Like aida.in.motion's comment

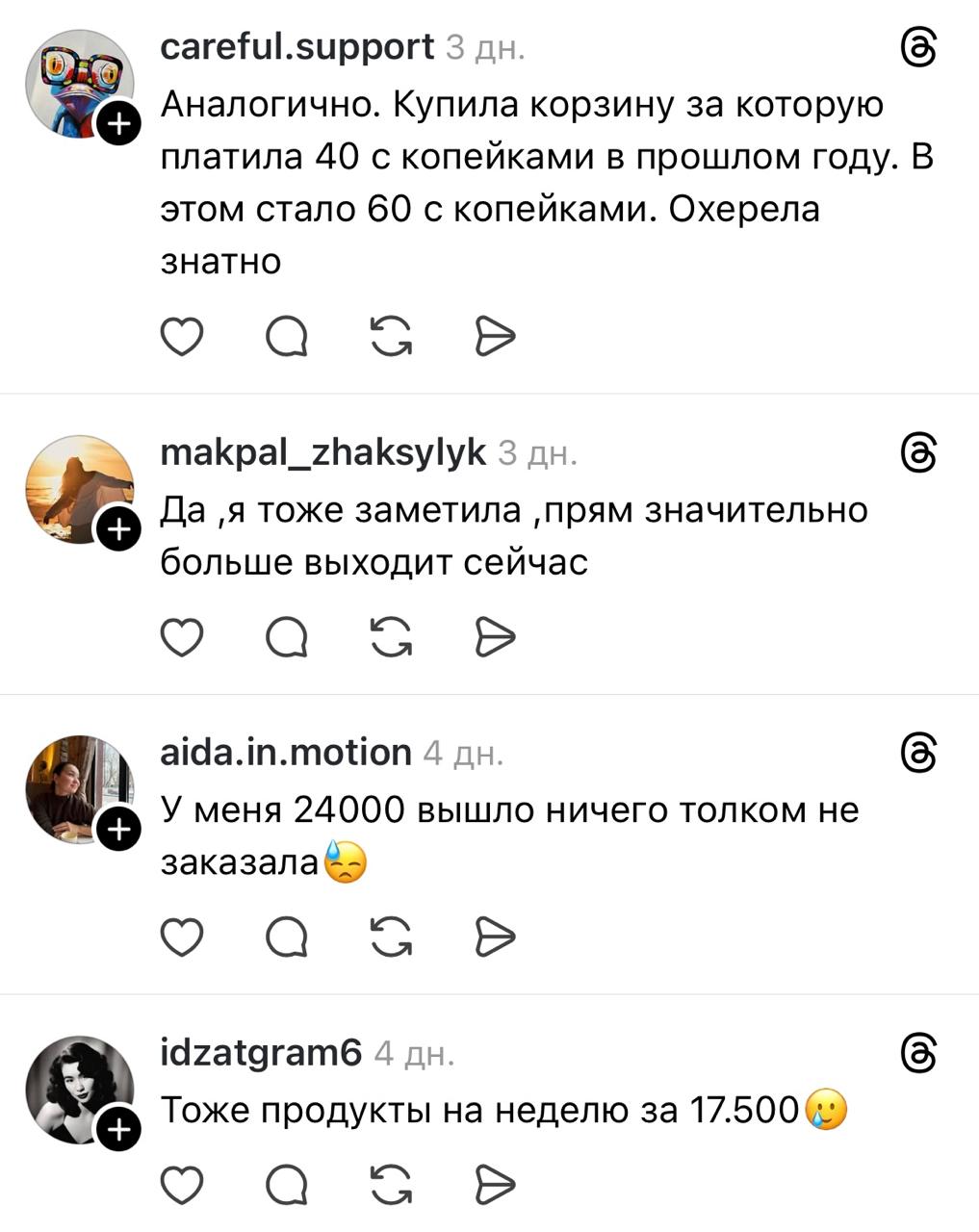point(181,937)
